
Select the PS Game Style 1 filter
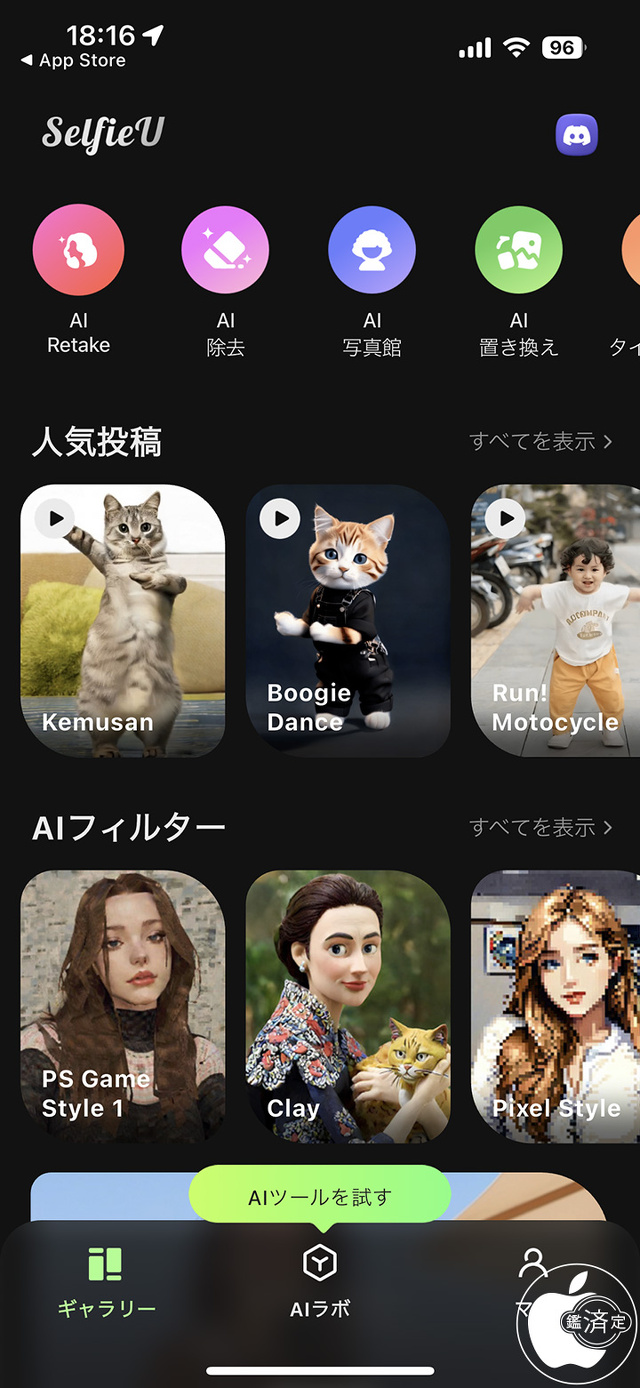[x=123, y=1005]
